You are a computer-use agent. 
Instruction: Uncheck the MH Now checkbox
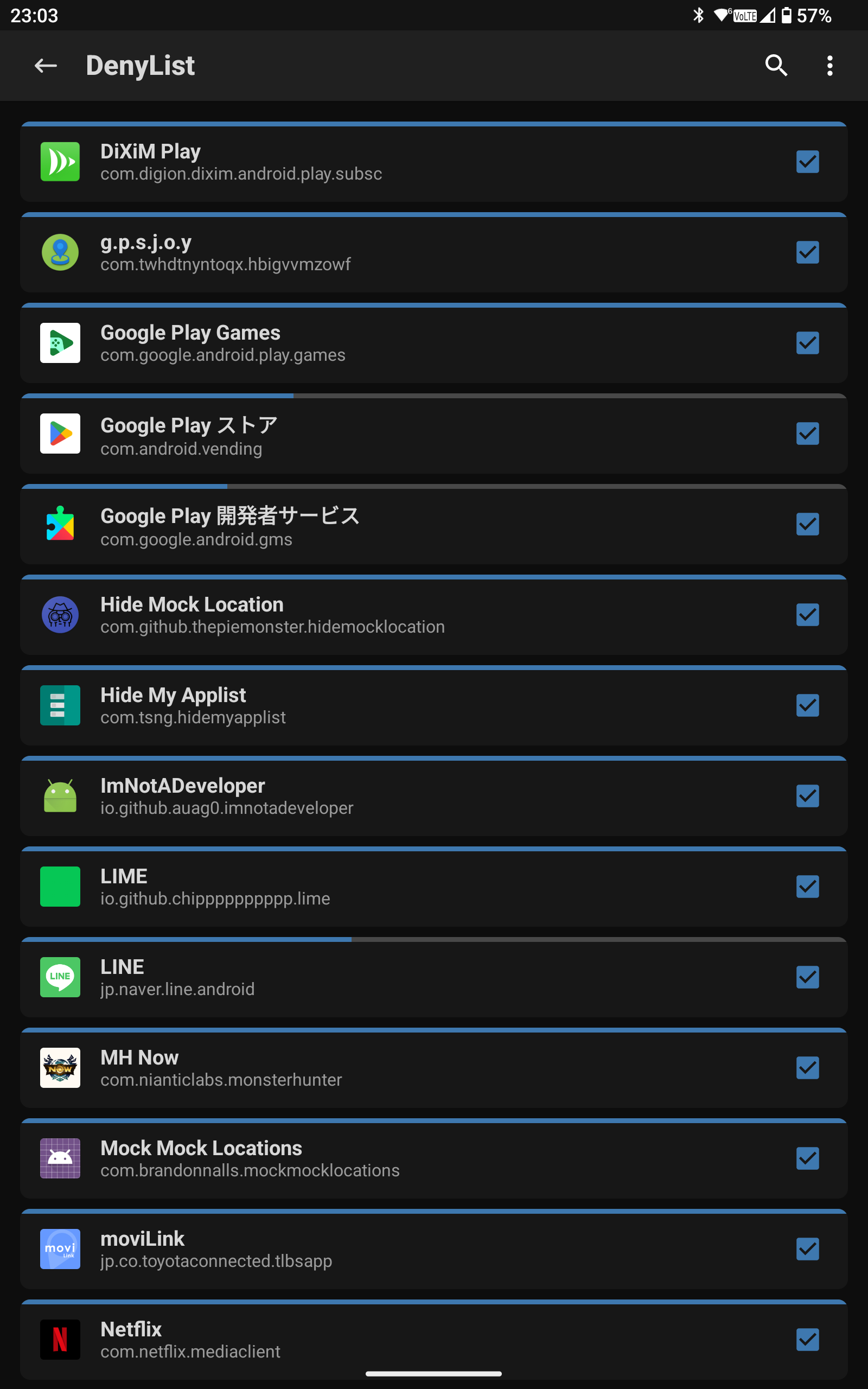tap(807, 1069)
